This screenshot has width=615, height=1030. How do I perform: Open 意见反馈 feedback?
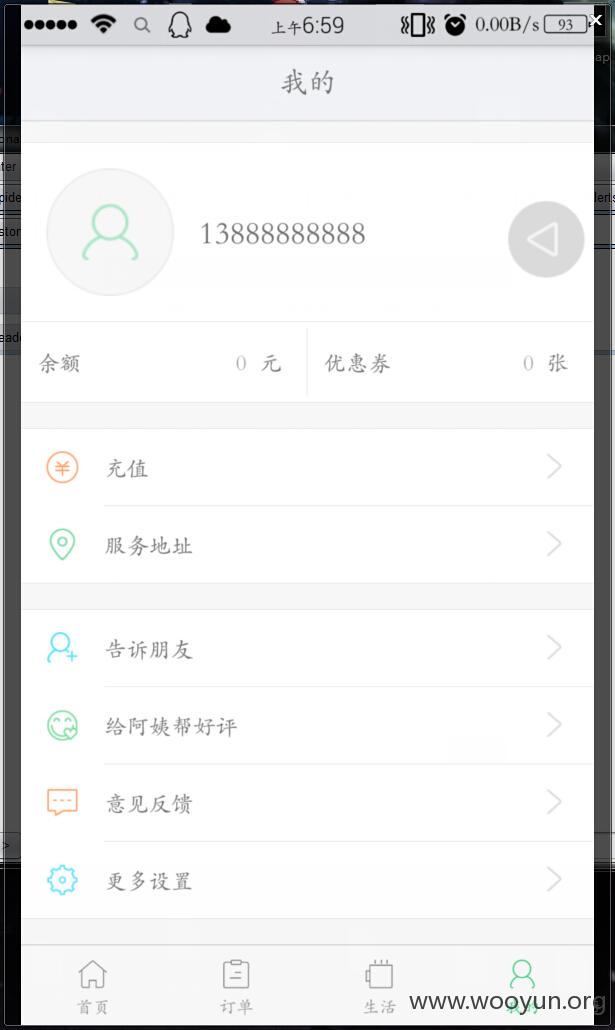(308, 803)
